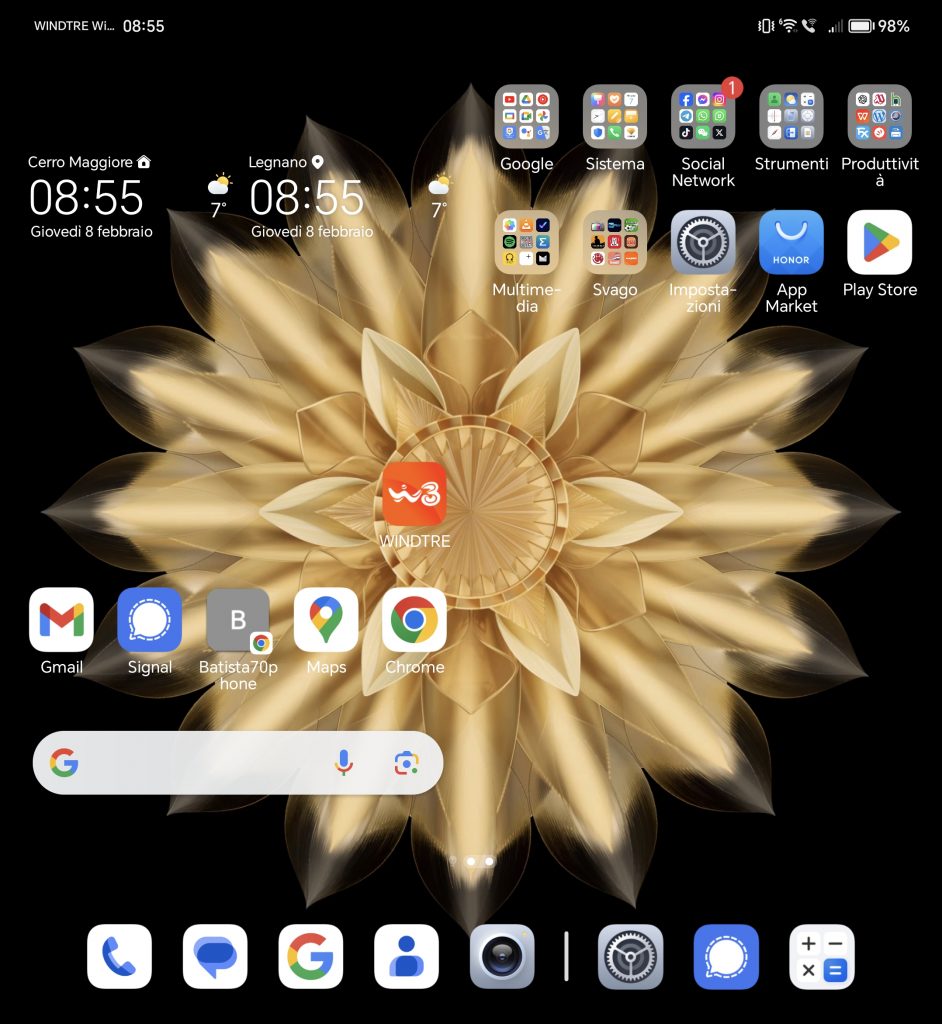Open the Social Network folder
The width and height of the screenshot is (942, 1024).
pyautogui.click(x=703, y=116)
